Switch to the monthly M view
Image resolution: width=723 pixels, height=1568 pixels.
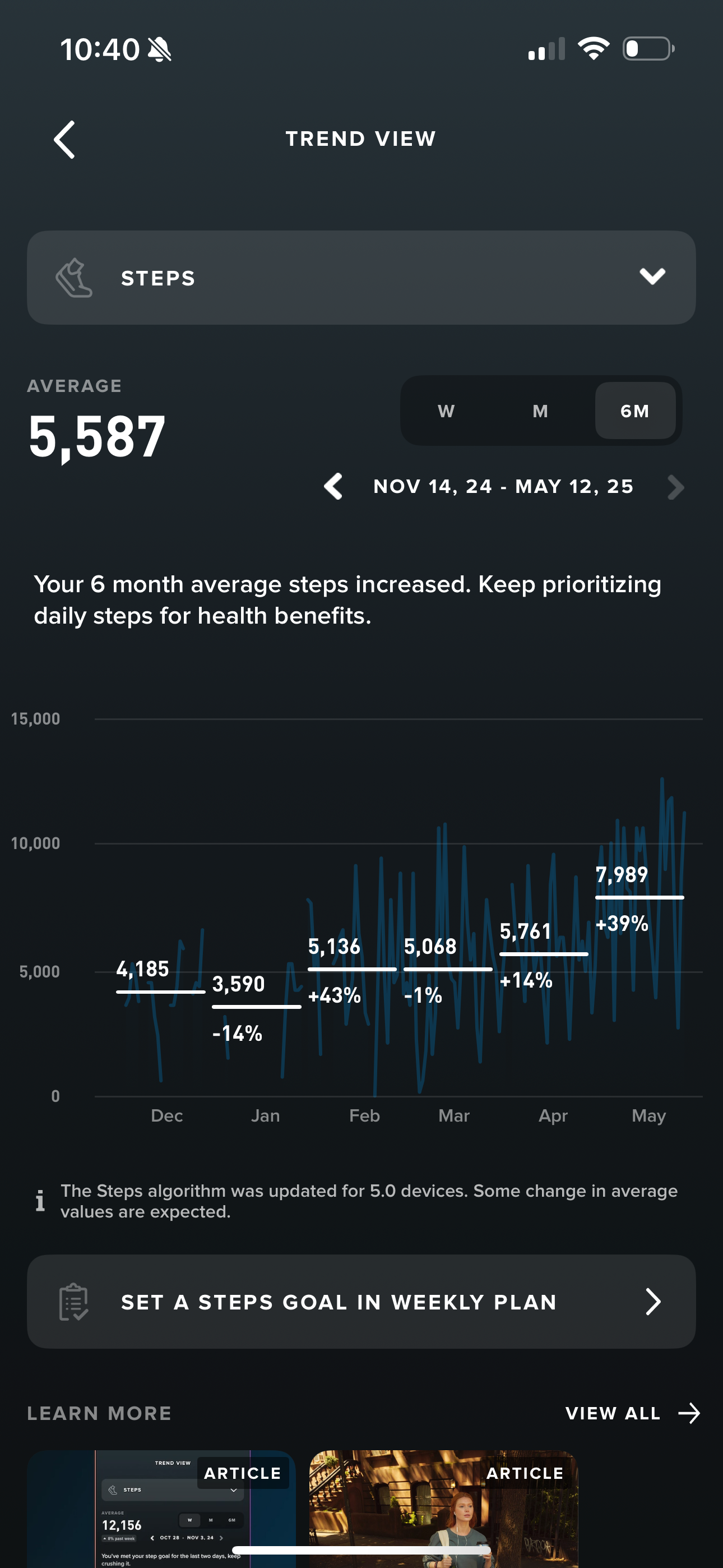pos(540,411)
